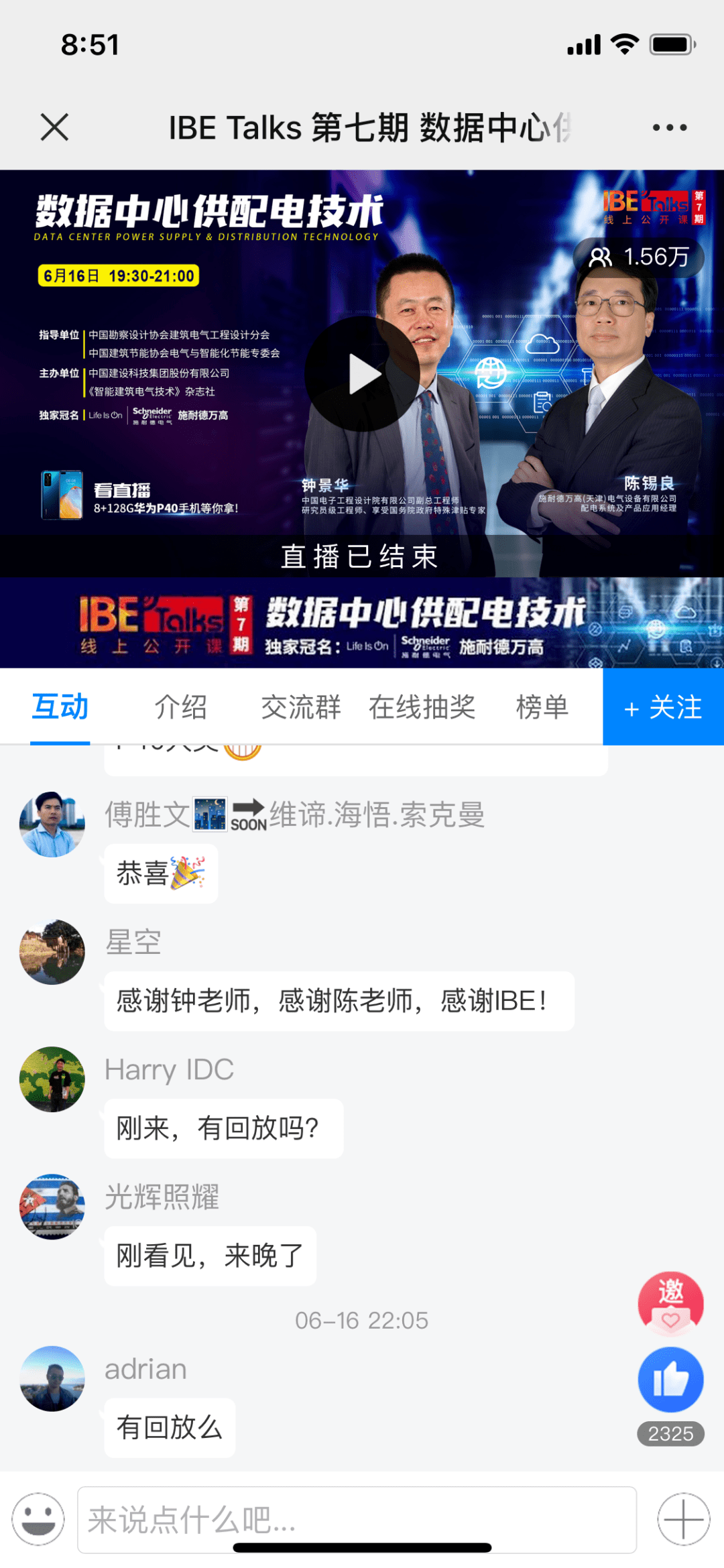724x1568 pixels.
Task: Switch to the 介绍 tab
Action: tap(180, 707)
